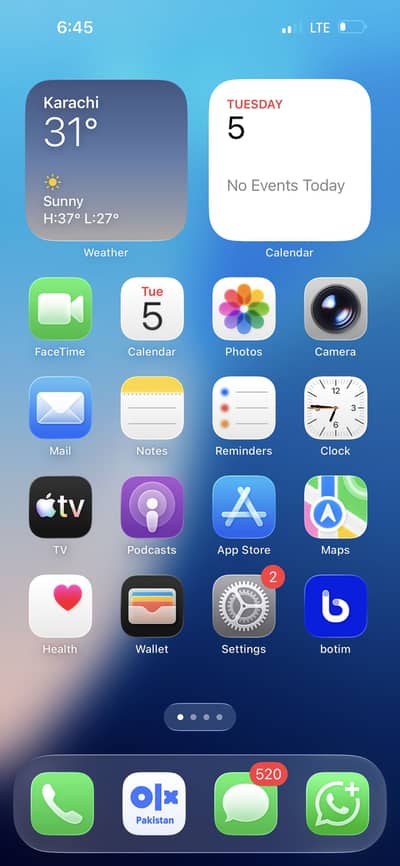Open Messages with 520 unread
The height and width of the screenshot is (866, 400).
(246, 804)
